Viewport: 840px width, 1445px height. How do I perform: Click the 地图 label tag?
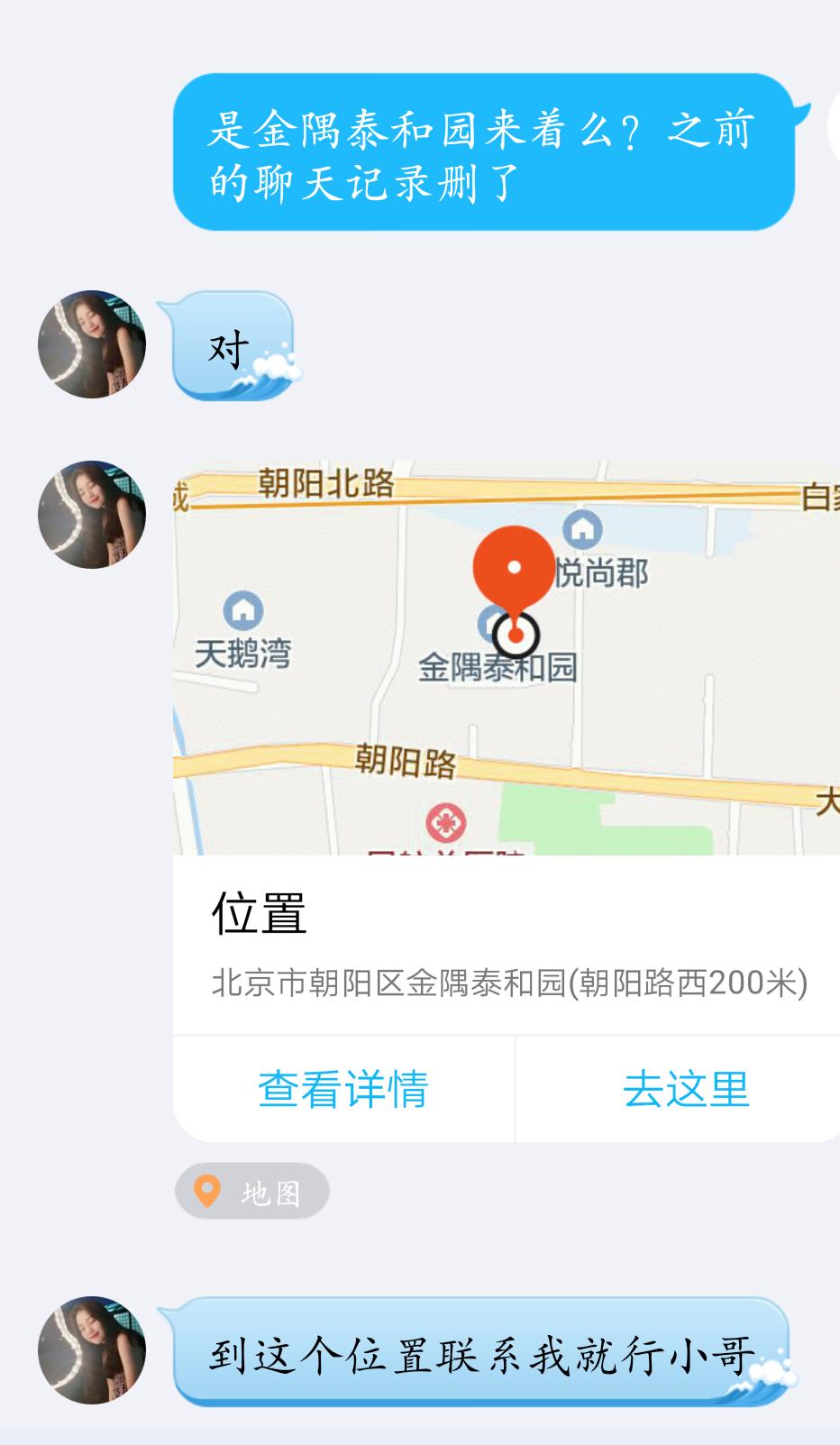tap(252, 1190)
